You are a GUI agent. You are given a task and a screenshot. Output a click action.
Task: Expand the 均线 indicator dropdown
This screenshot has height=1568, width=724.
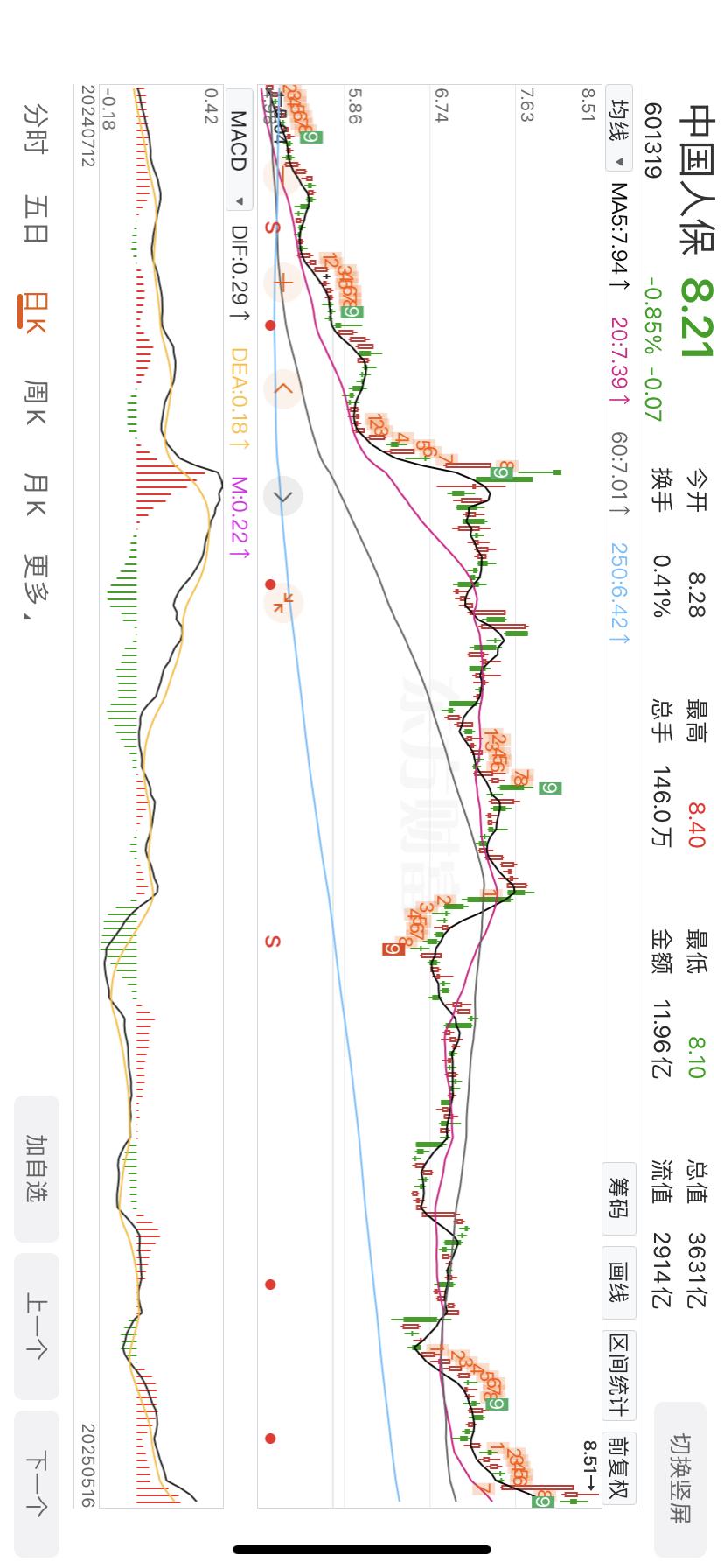coord(619,132)
